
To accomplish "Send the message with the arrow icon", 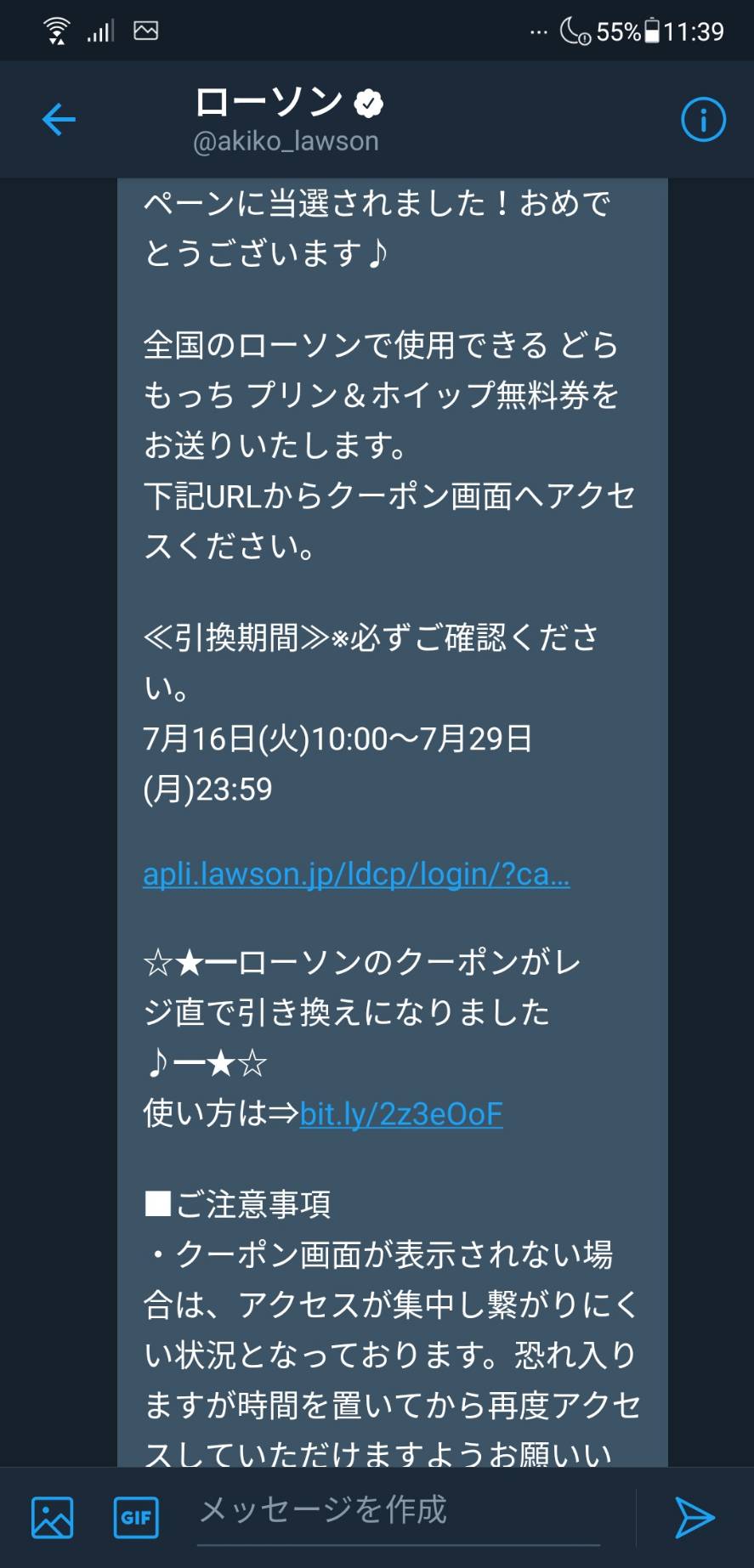I will click(x=694, y=1518).
